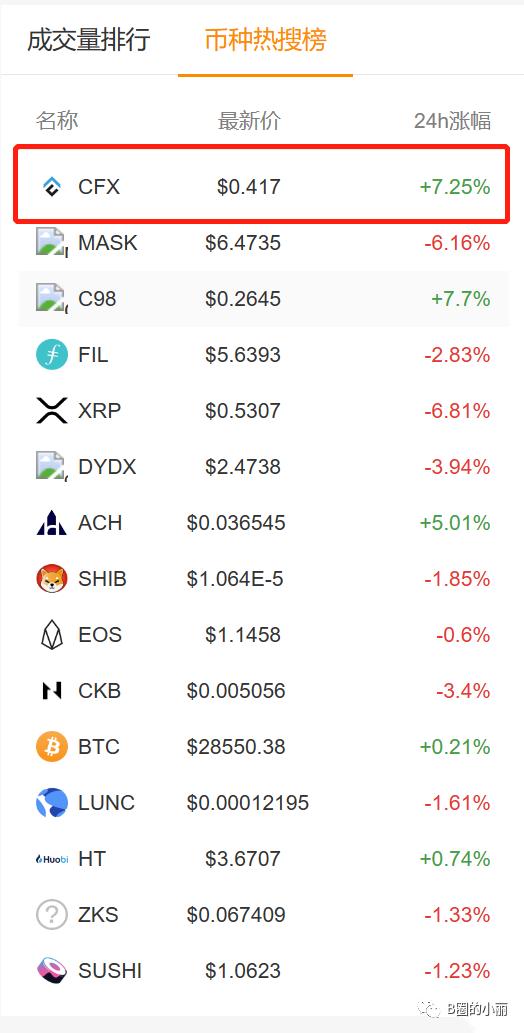The image size is (524, 1033).
Task: Open the CFX coin row
Action: [263, 187]
